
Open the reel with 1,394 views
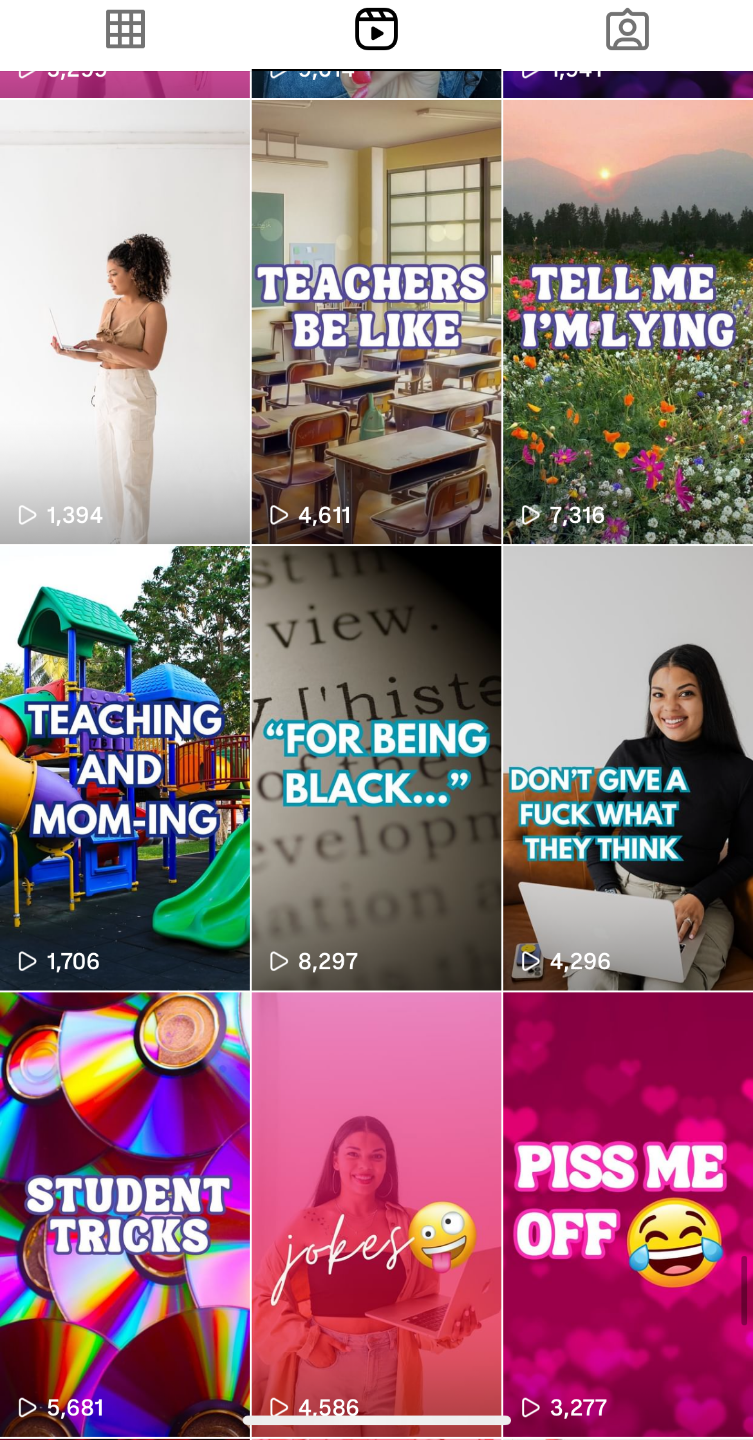(125, 322)
